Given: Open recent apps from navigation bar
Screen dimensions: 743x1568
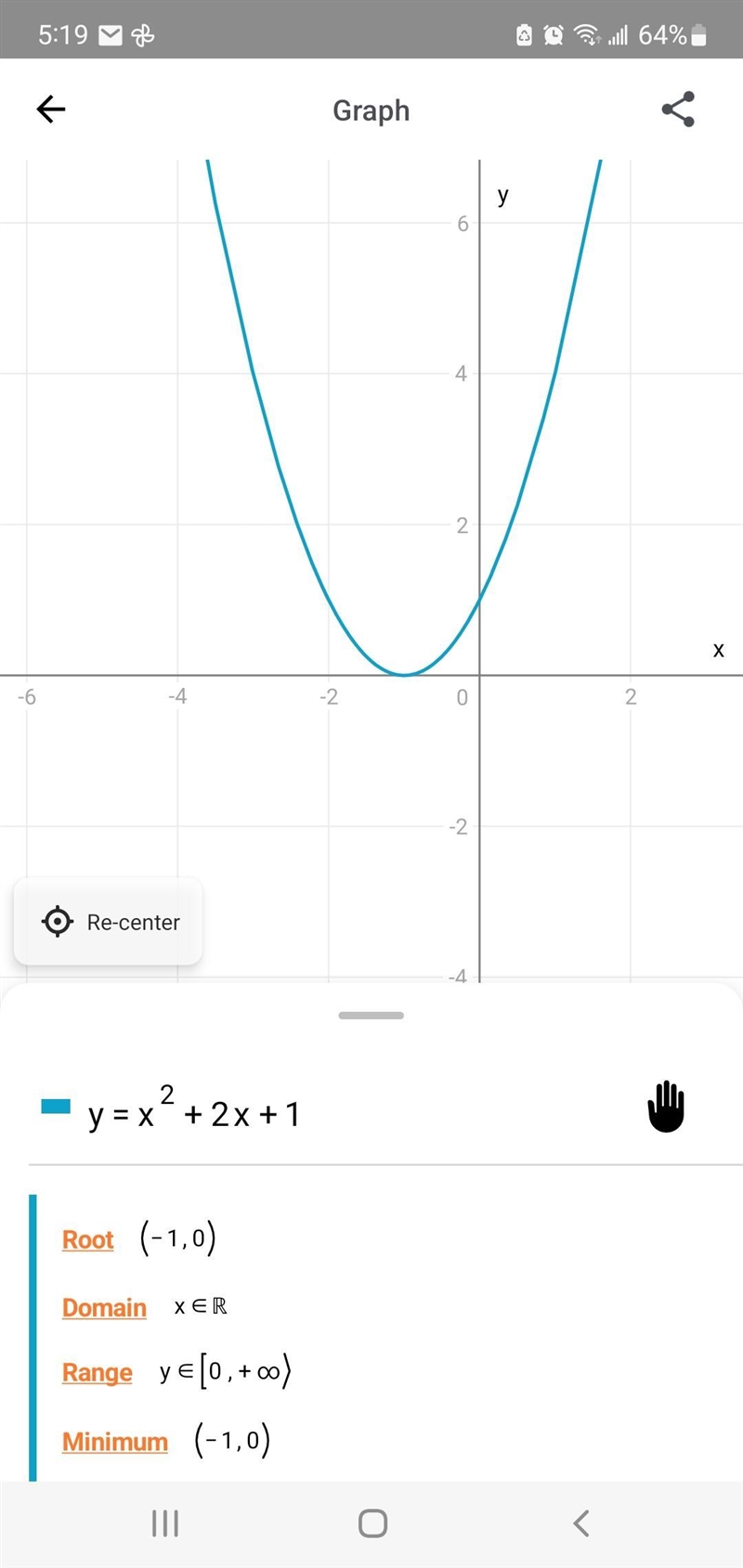Looking at the screenshot, I should [165, 1523].
